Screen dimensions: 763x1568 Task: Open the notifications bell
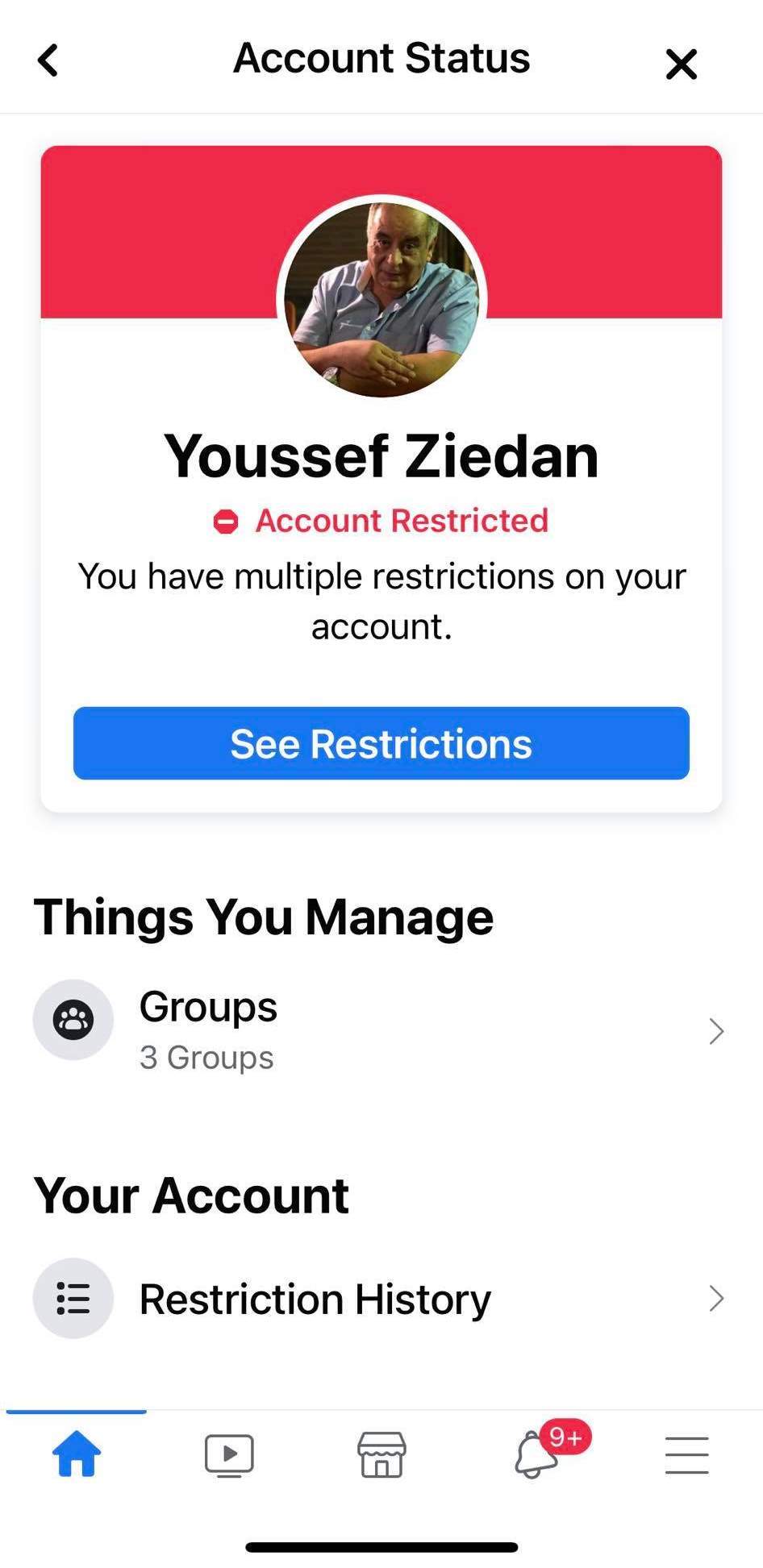pyautogui.click(x=536, y=1454)
